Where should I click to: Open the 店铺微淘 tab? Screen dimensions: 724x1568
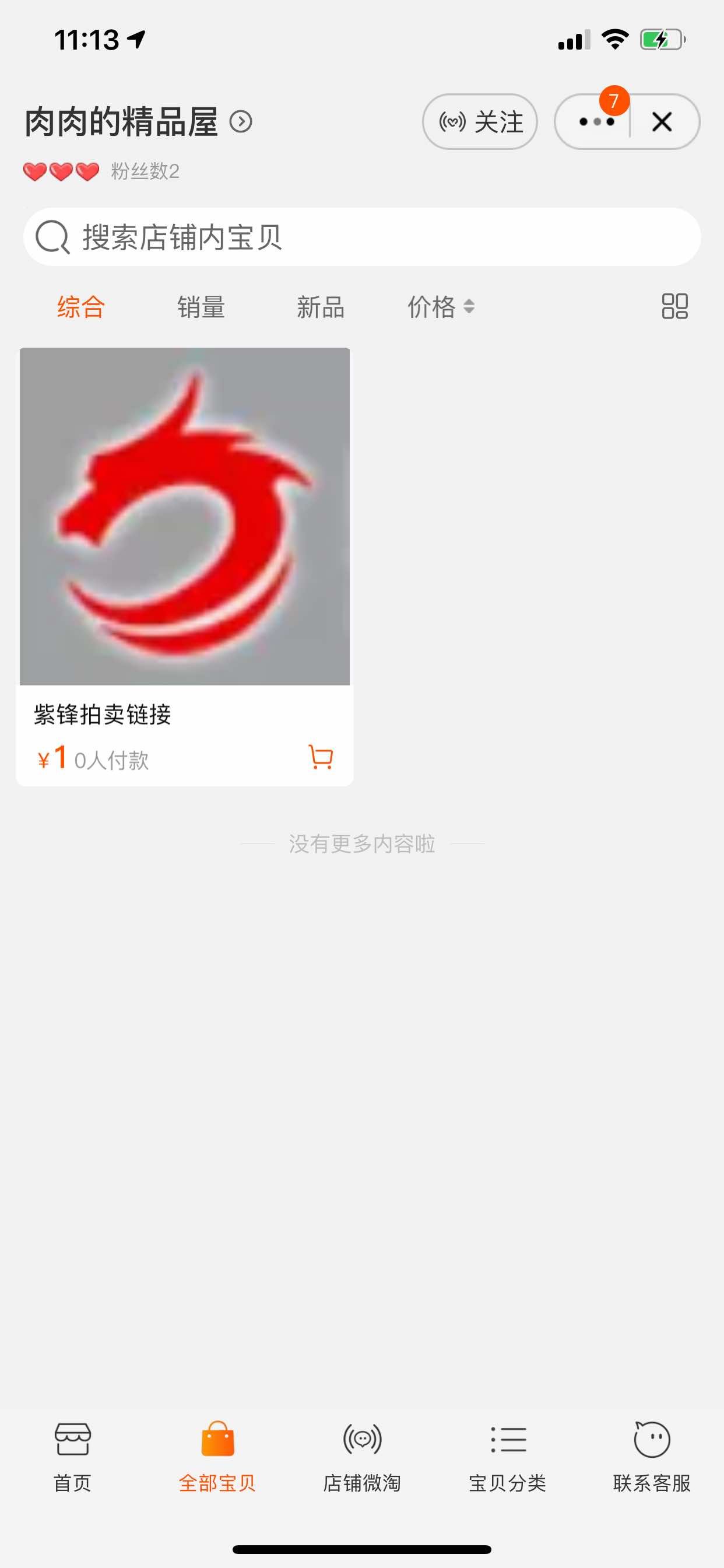pyautogui.click(x=362, y=1457)
